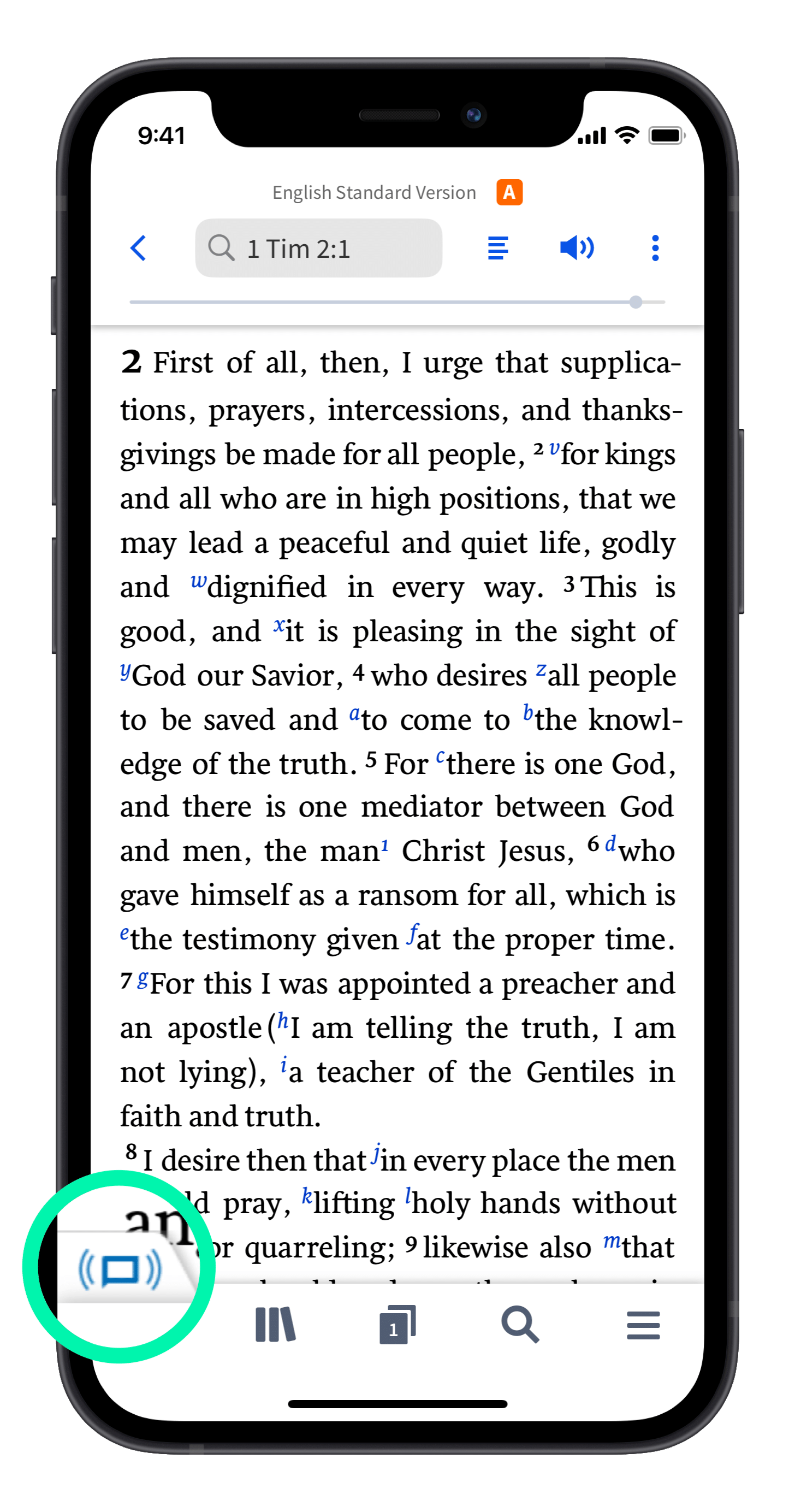Open cross-reference w before "dignified"
The image size is (795, 1512).
coord(198,582)
